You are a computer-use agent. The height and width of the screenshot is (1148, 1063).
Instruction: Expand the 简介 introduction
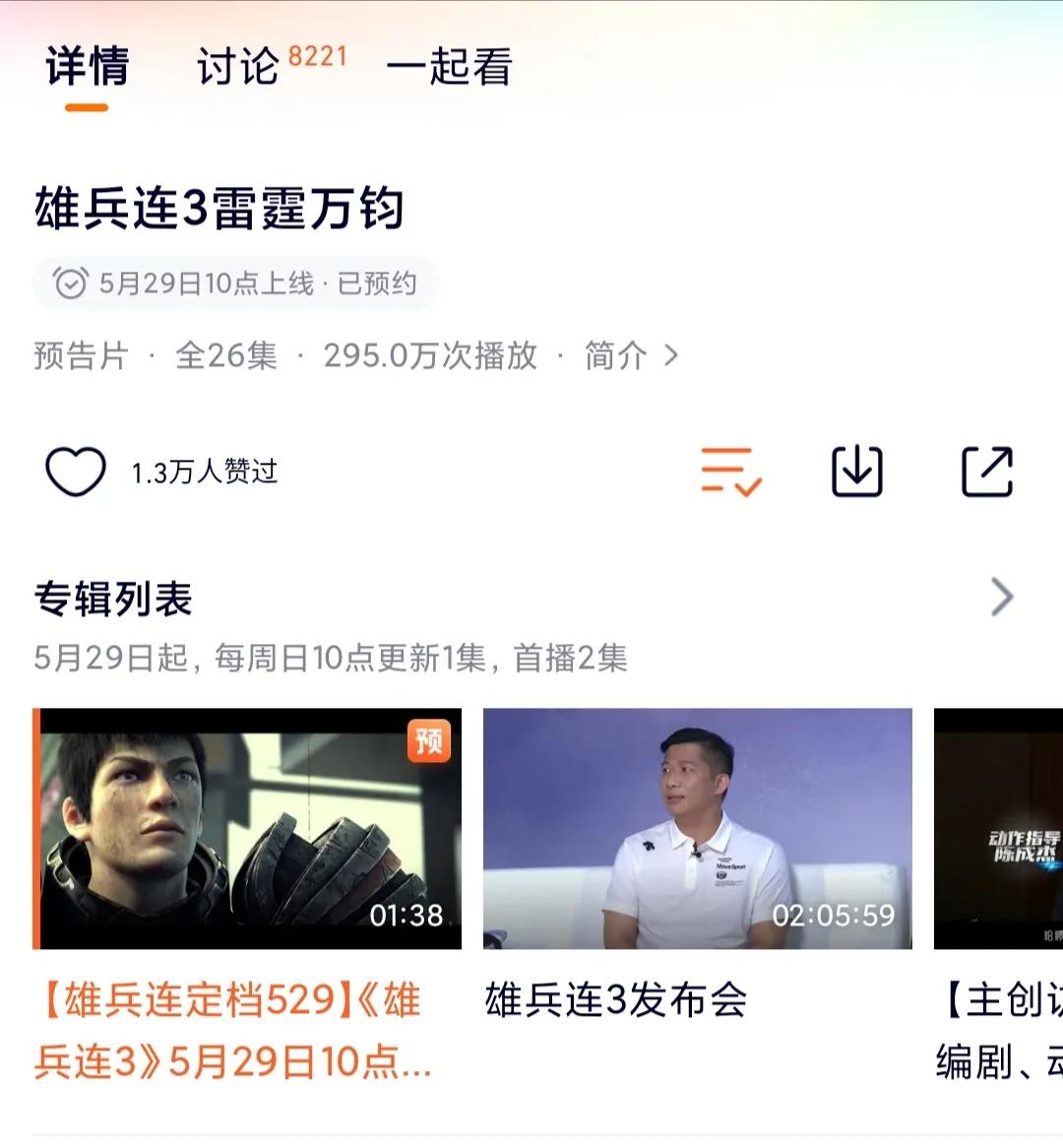630,355
